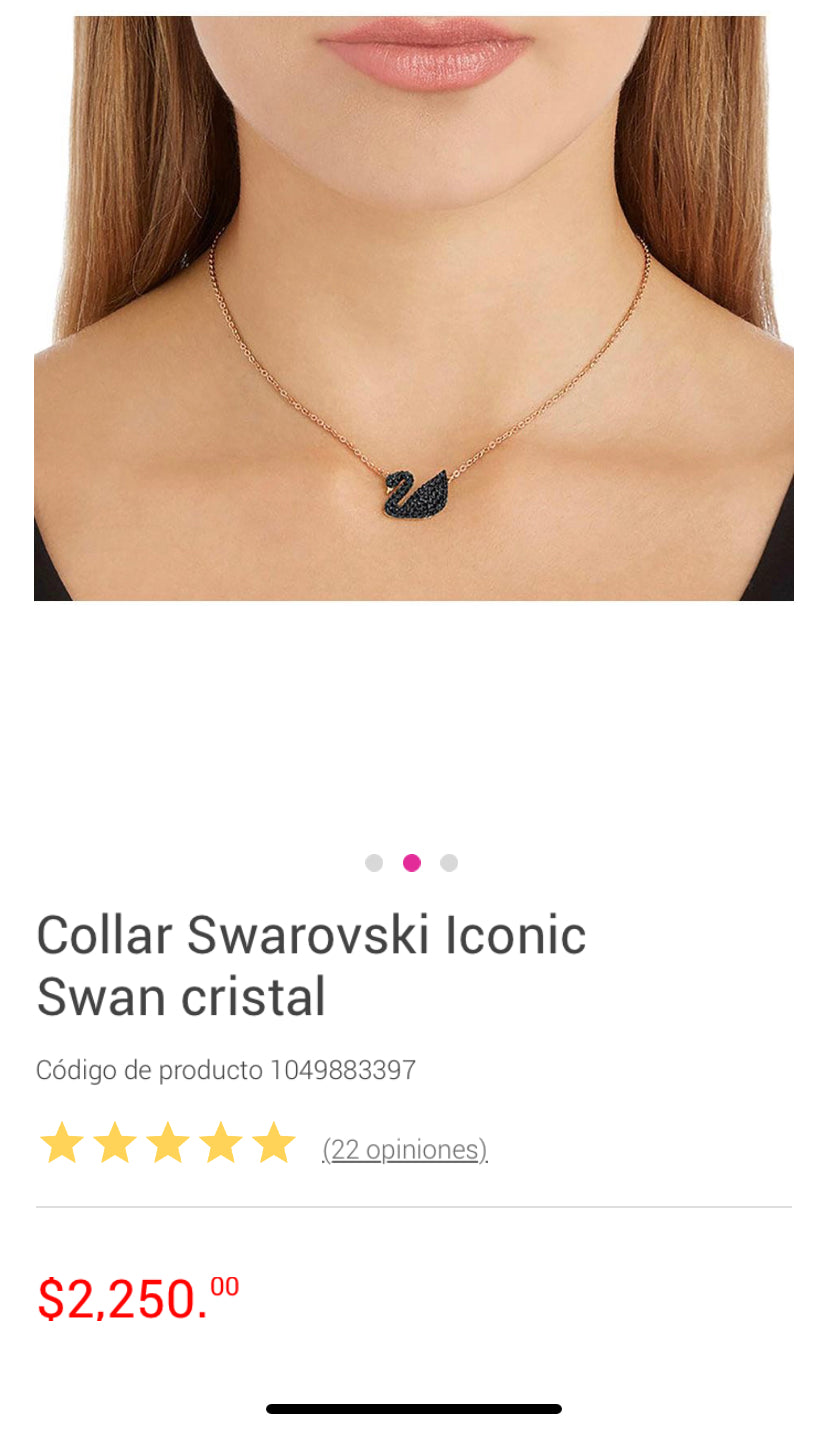Select the second rating star
This screenshot has width=828, height=1430.
click(114, 1143)
